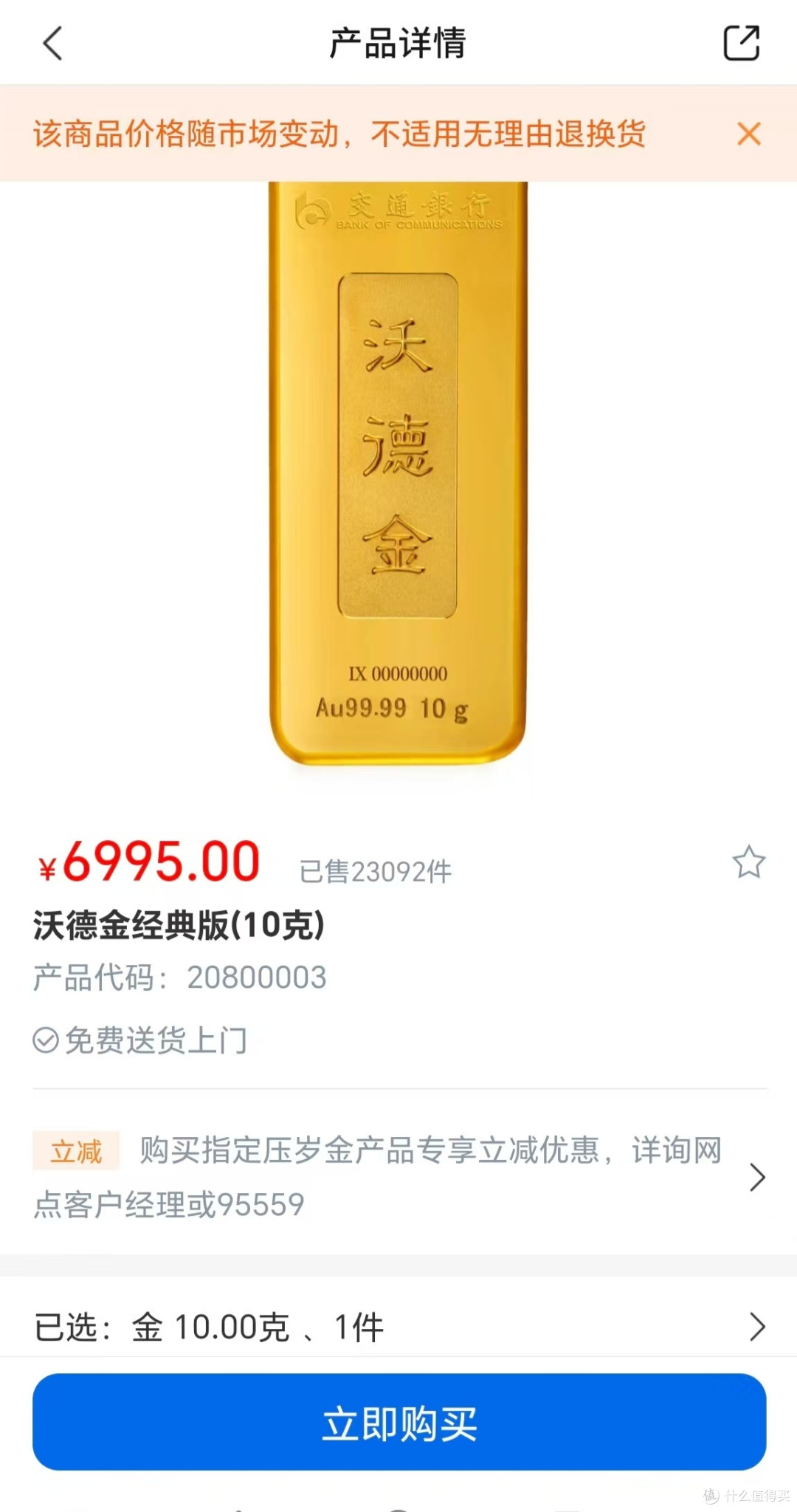The height and width of the screenshot is (1512, 797).
Task: Open the chevron on the 已选 selection row
Action: (x=757, y=1327)
